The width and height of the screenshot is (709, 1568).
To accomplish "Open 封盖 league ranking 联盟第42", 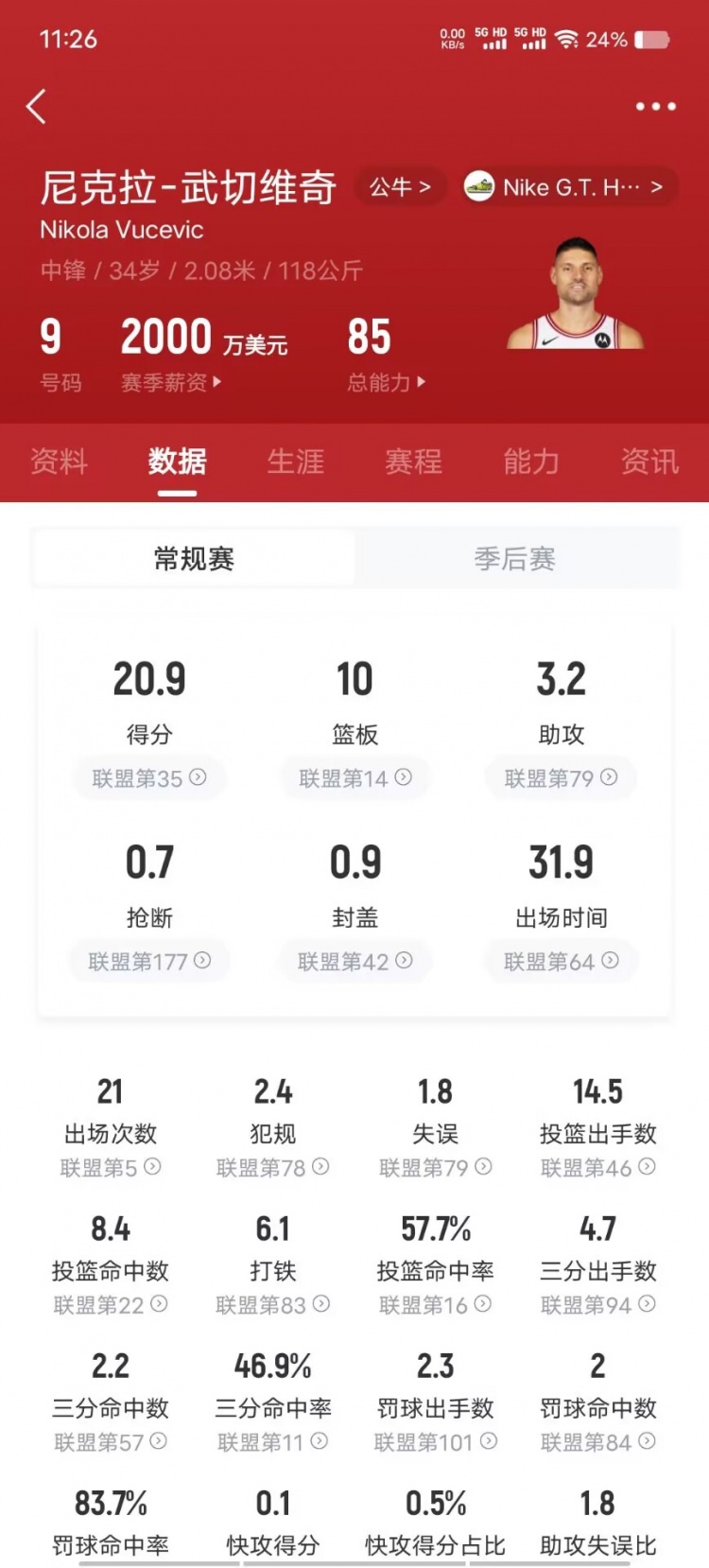I will (354, 962).
